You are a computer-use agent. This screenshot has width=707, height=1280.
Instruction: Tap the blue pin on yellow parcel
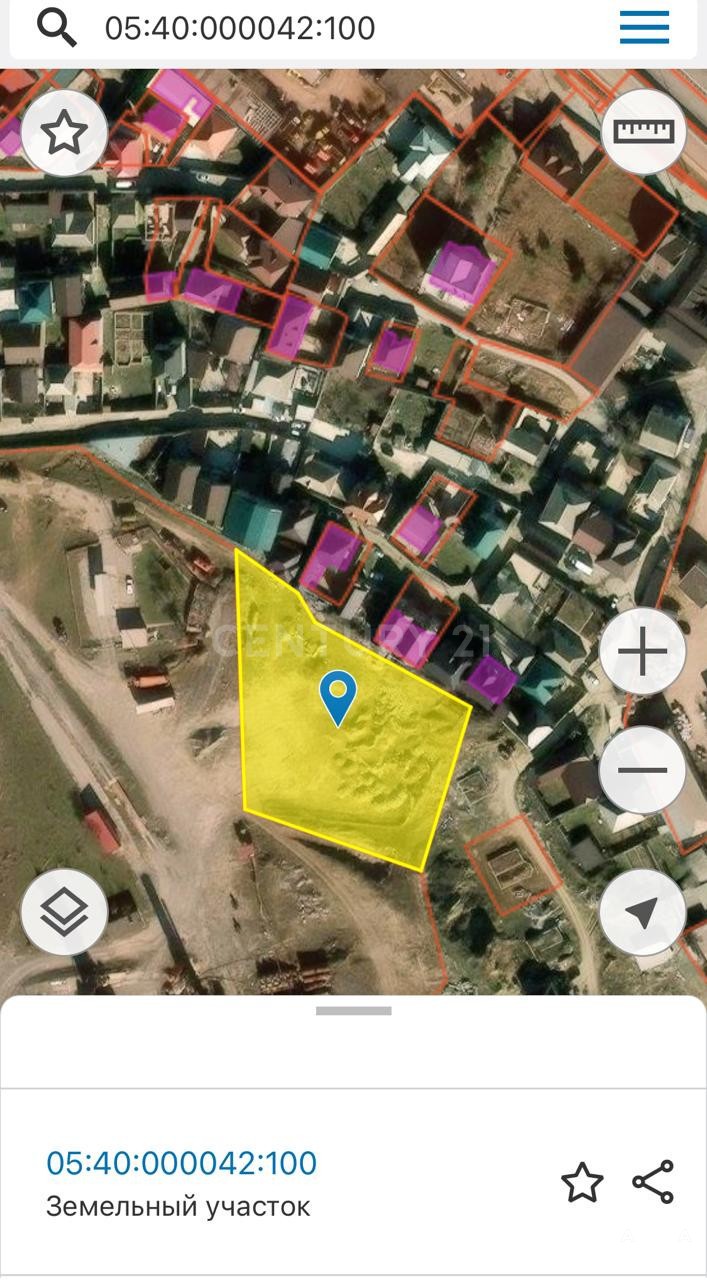click(x=339, y=698)
